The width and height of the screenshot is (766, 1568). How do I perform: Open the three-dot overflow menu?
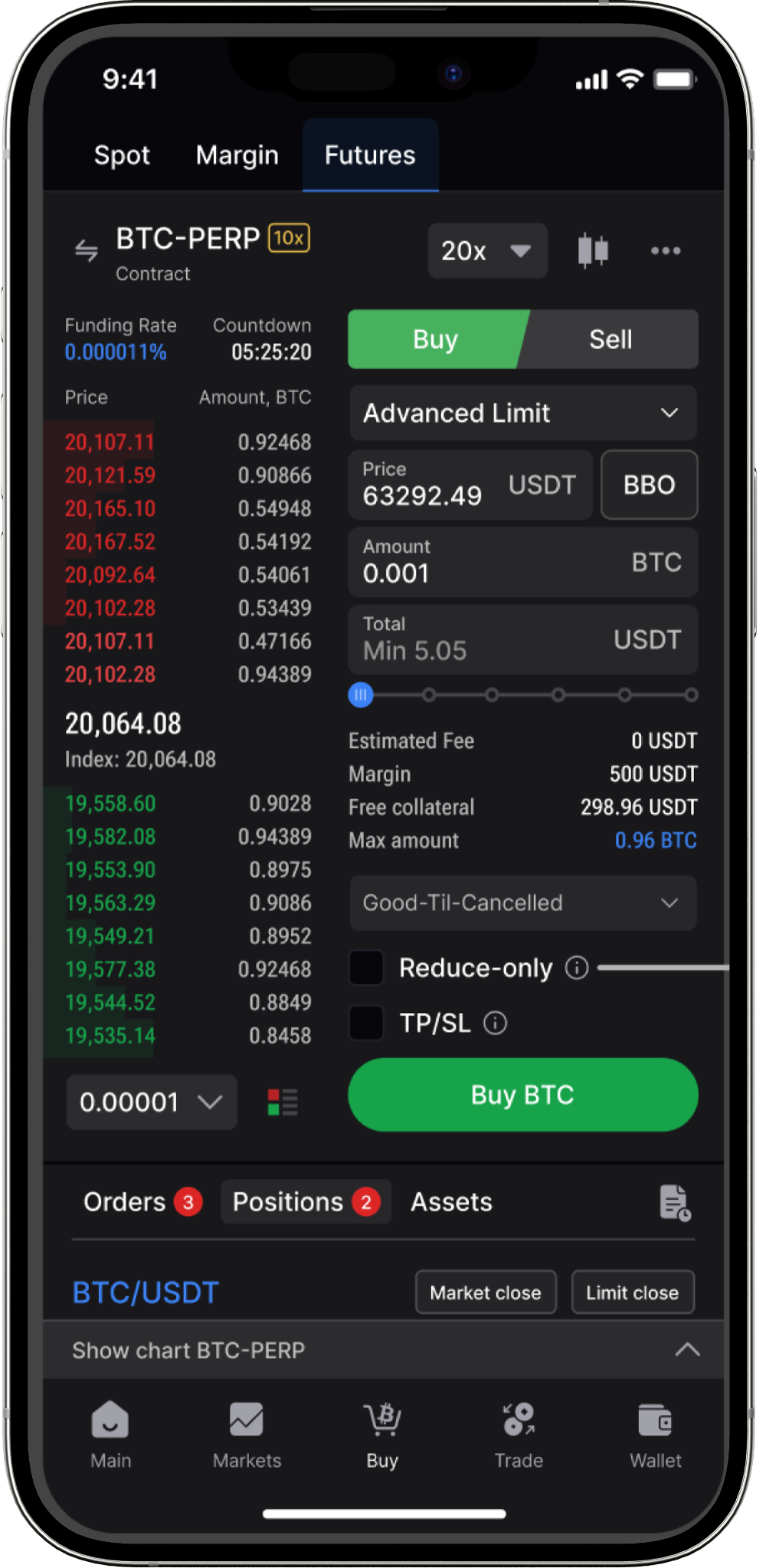pyautogui.click(x=665, y=250)
